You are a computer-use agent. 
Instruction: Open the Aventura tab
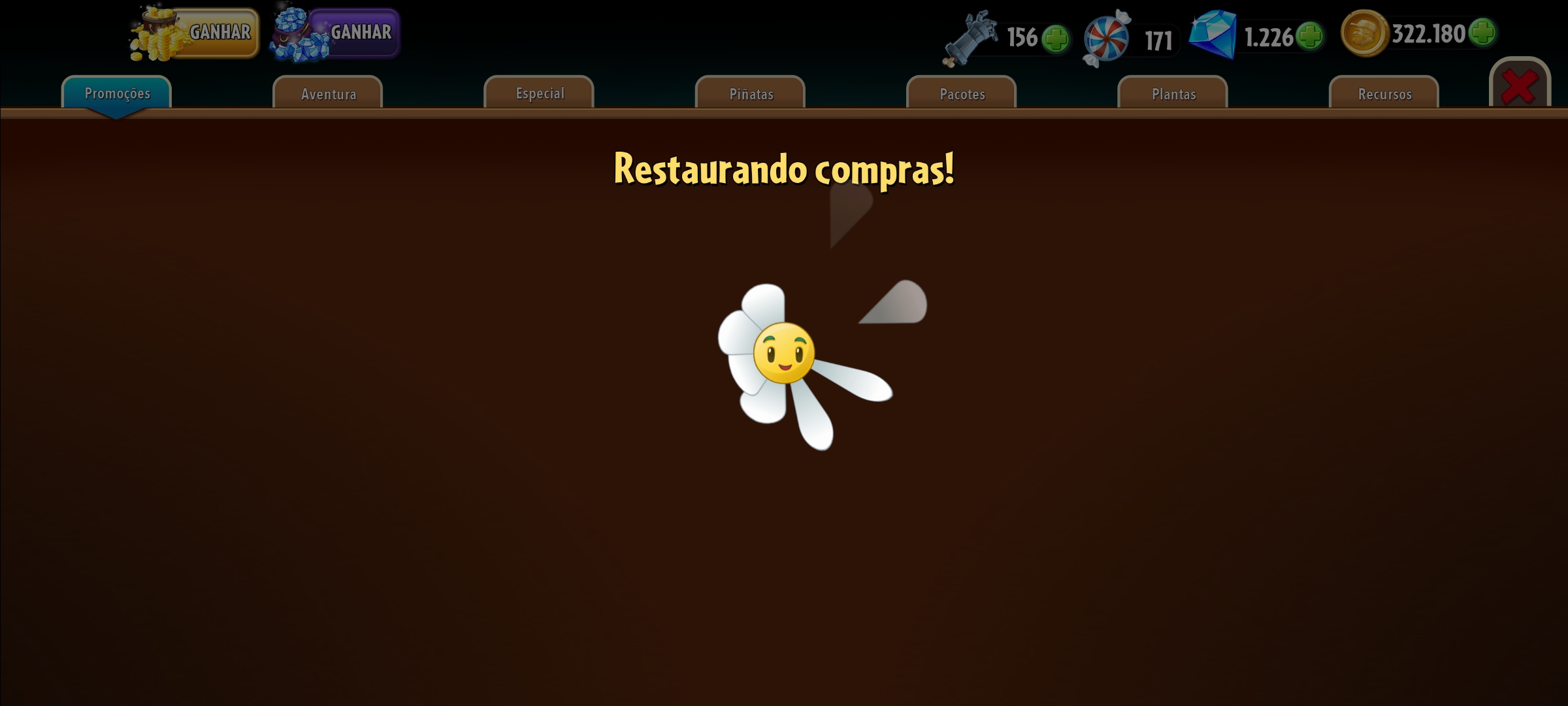point(328,93)
